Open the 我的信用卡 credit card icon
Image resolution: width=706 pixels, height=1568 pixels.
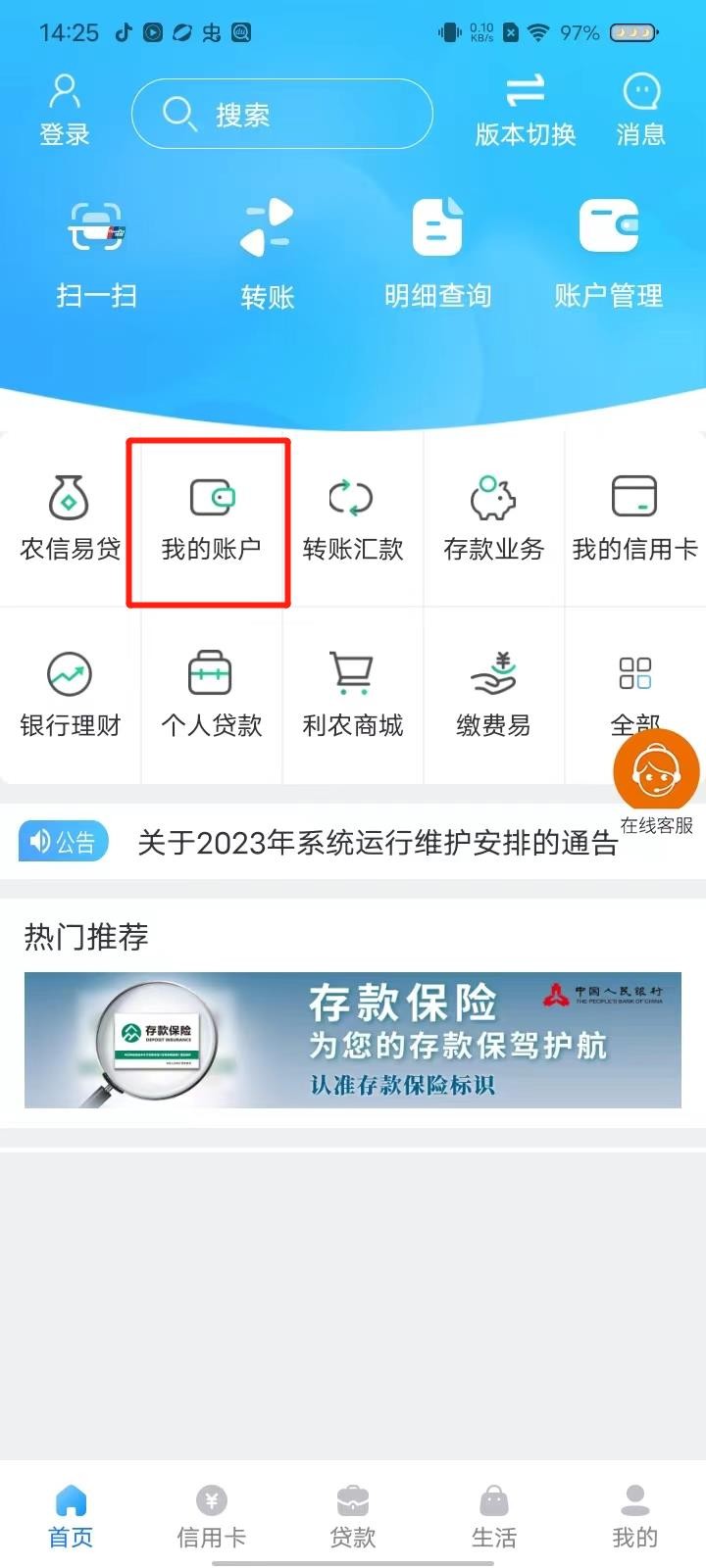pyautogui.click(x=633, y=514)
